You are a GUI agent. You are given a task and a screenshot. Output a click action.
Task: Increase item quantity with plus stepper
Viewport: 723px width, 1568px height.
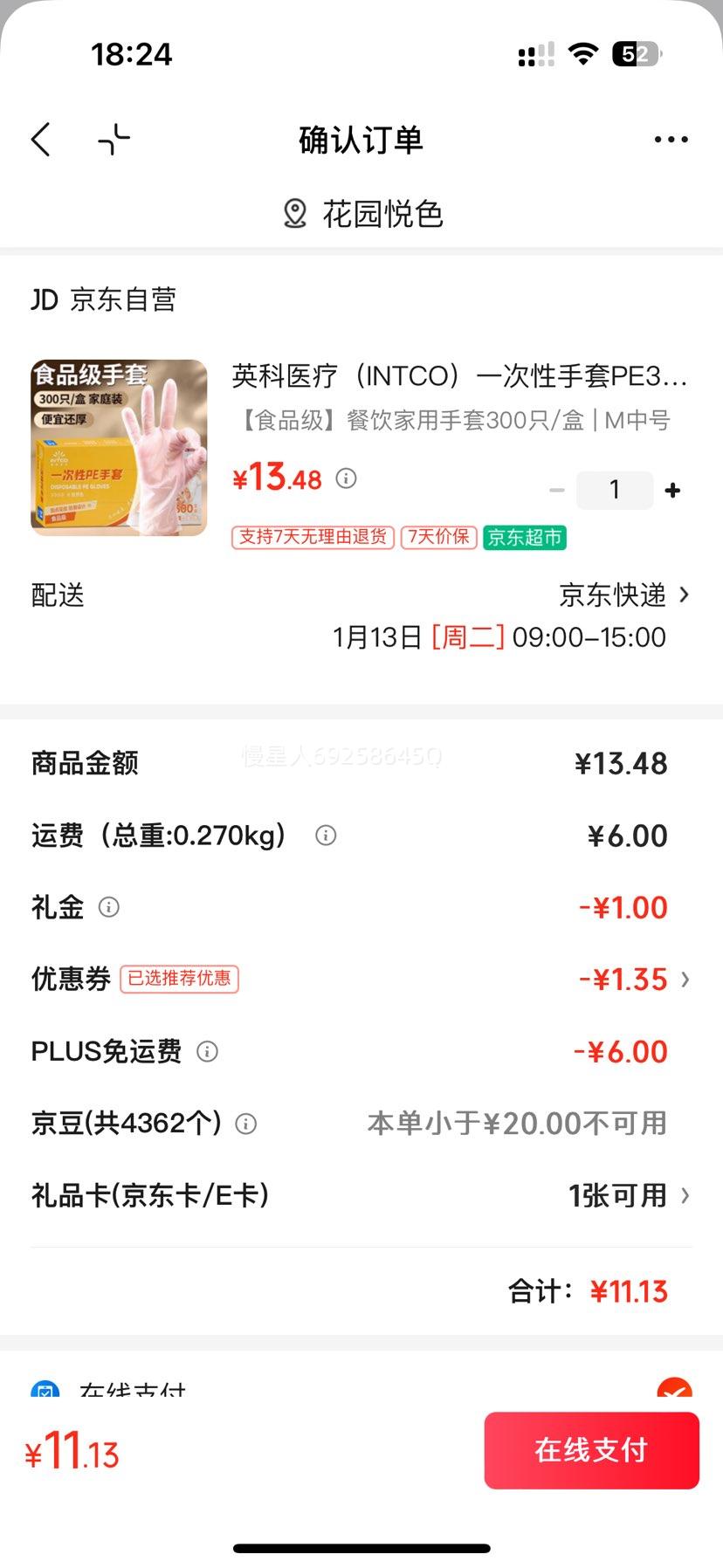click(x=672, y=490)
